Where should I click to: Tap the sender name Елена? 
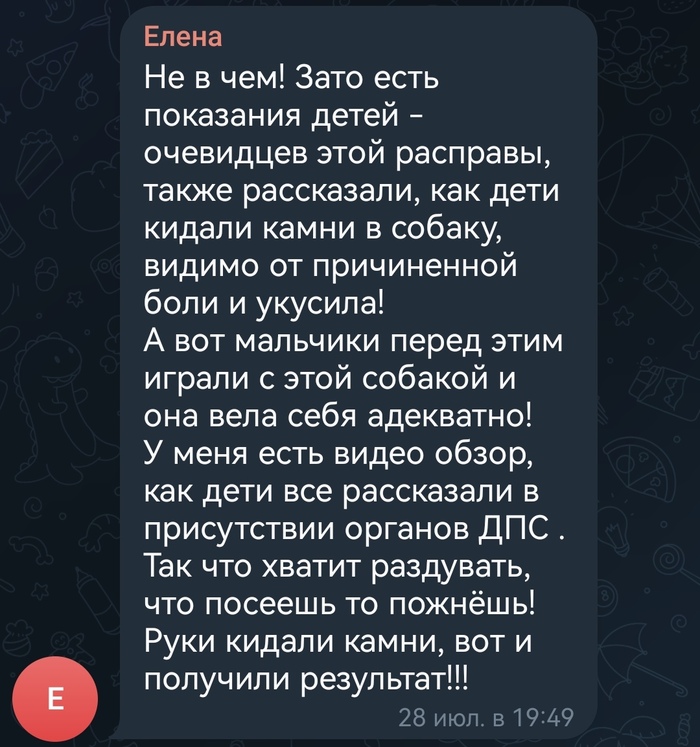(184, 37)
